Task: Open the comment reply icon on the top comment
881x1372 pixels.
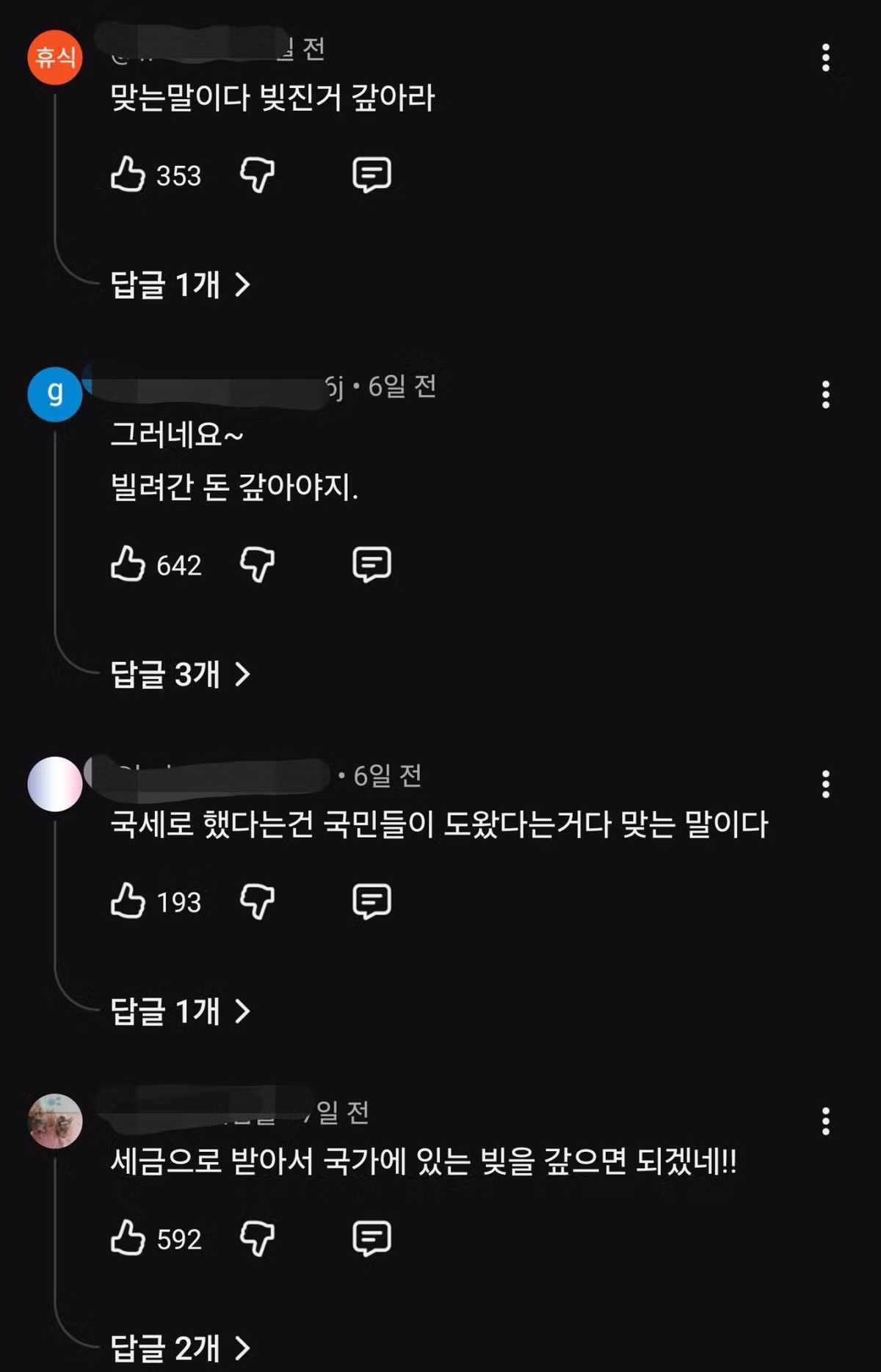Action: point(371,174)
